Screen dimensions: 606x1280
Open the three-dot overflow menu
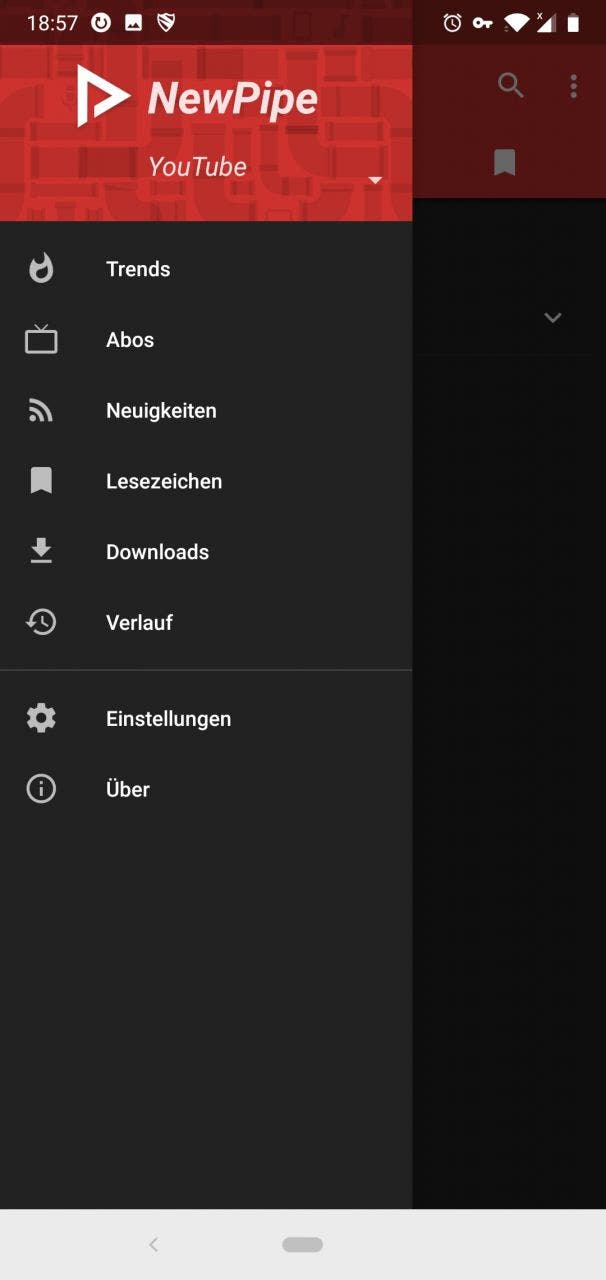click(x=573, y=86)
